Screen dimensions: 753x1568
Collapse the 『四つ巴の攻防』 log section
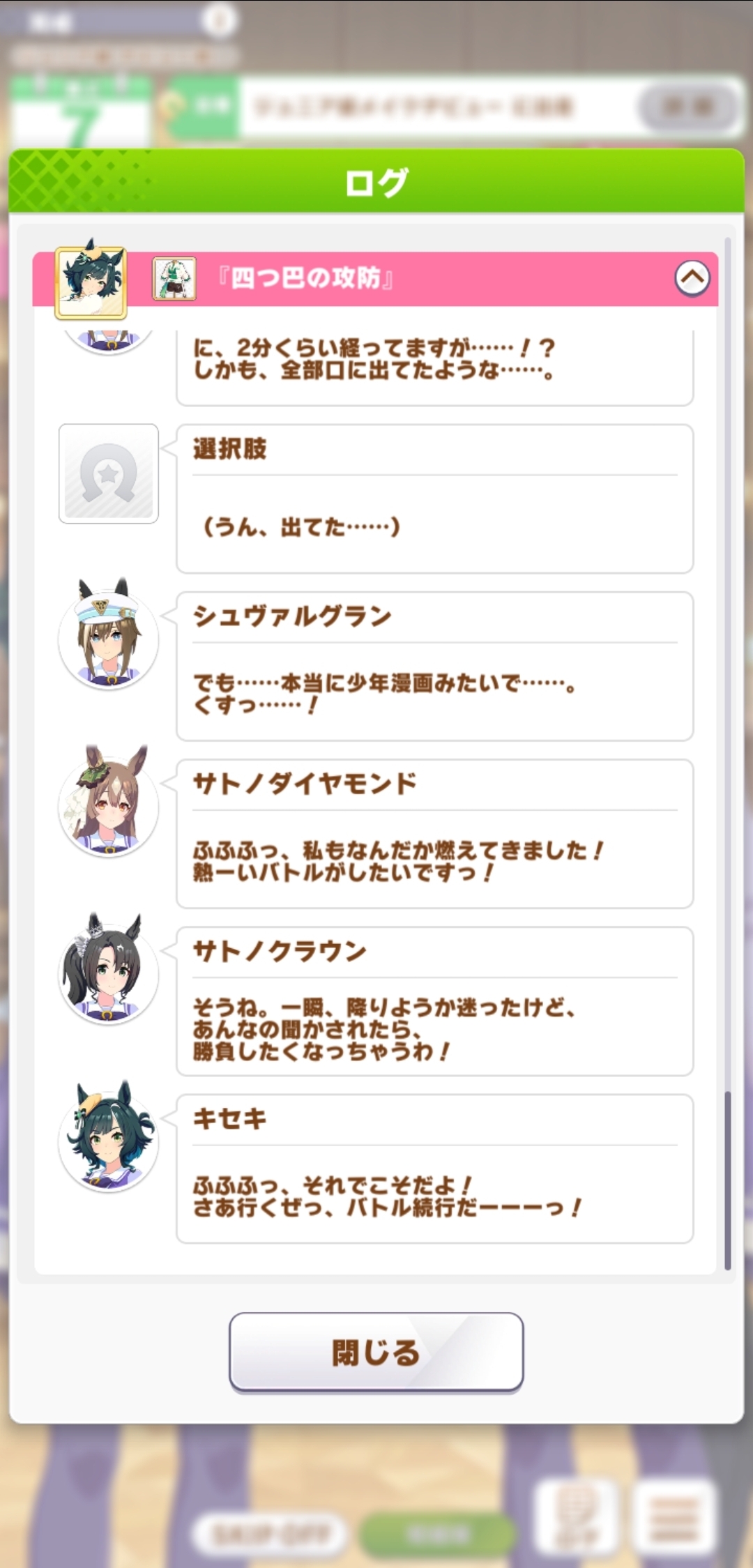(x=692, y=278)
